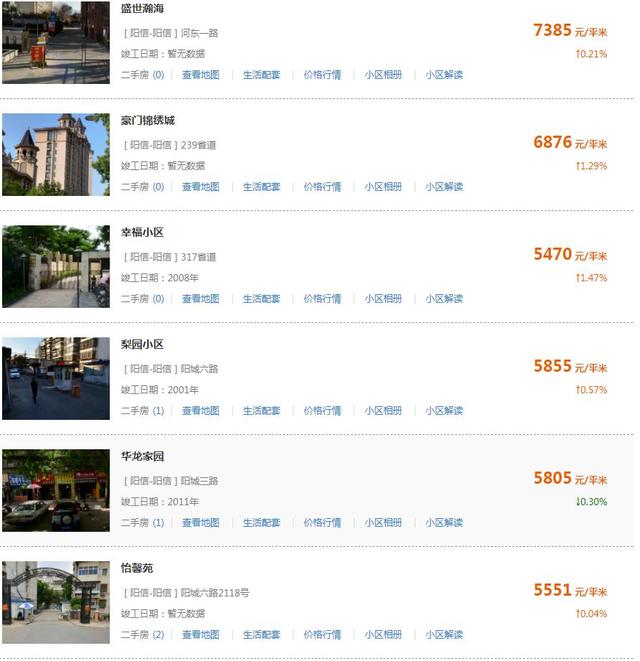The height and width of the screenshot is (661, 640).
Task: Open the 盛世瀚海 community listing title
Action: [x=143, y=9]
